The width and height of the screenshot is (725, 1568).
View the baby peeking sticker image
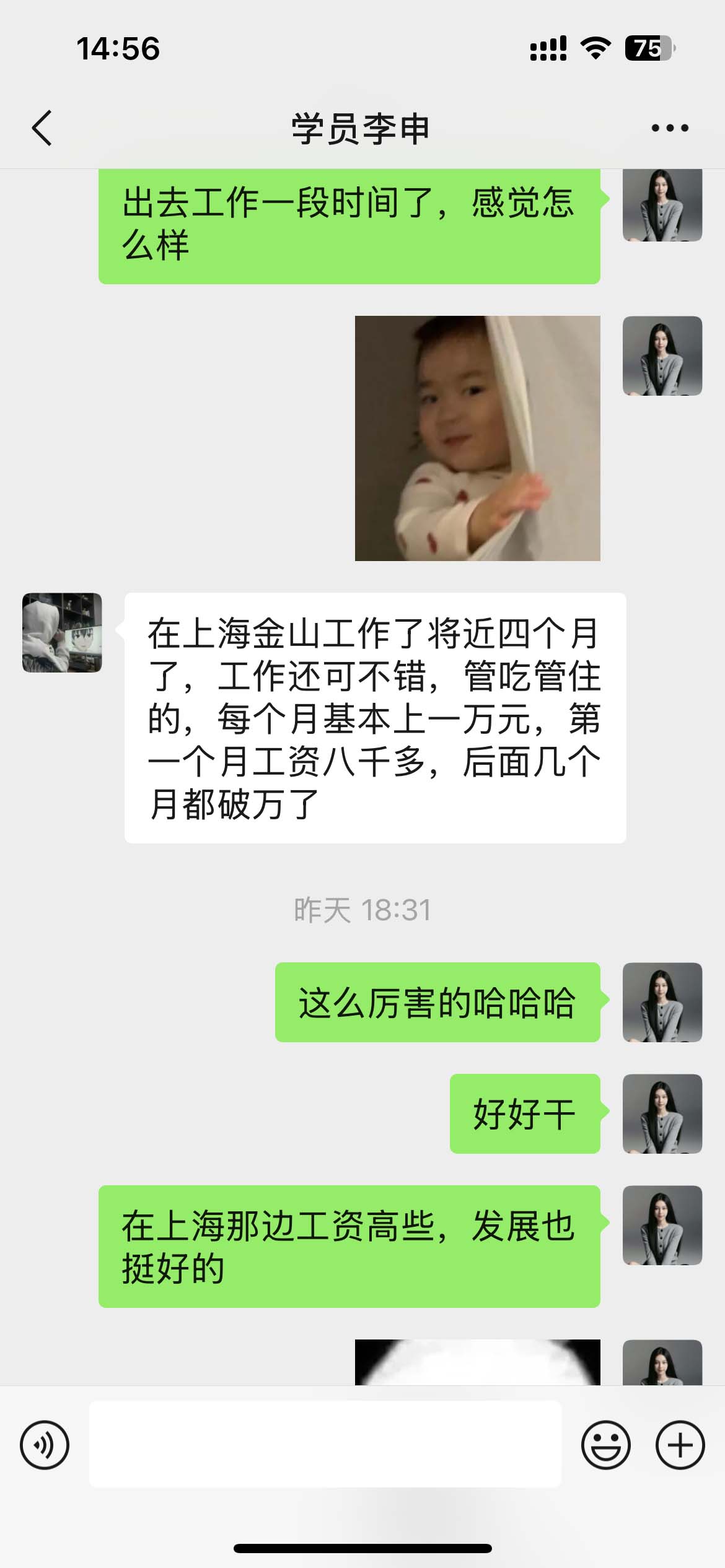[x=477, y=438]
